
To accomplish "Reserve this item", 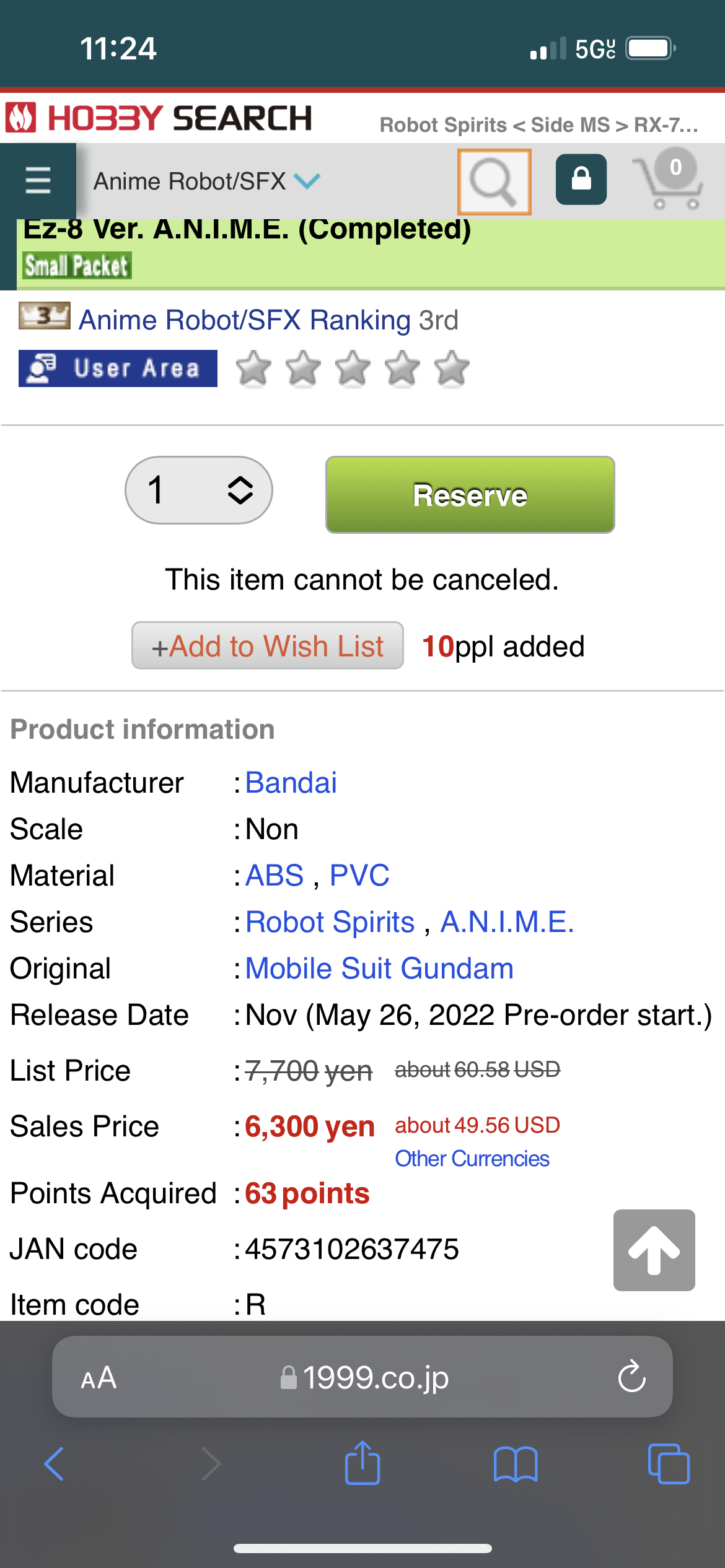I will point(470,495).
